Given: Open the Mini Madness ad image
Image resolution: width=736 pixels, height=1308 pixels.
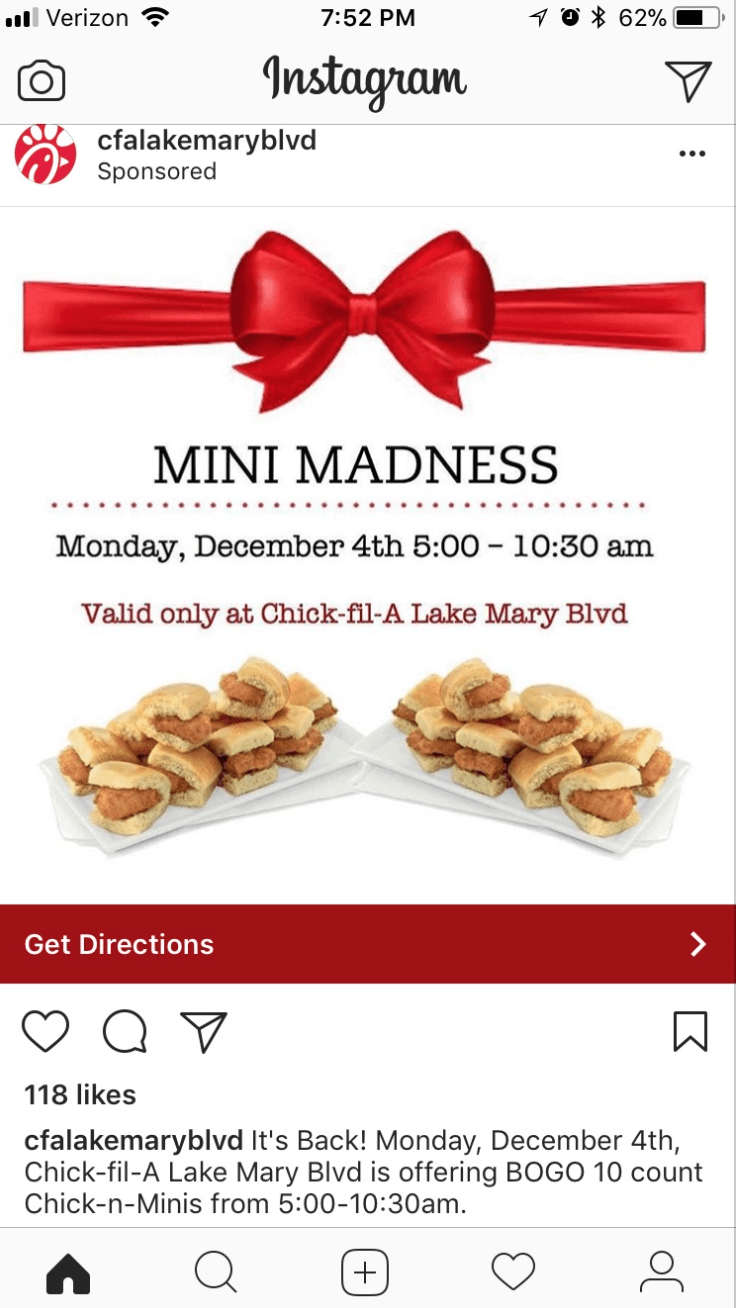Looking at the screenshot, I should coord(368,555).
